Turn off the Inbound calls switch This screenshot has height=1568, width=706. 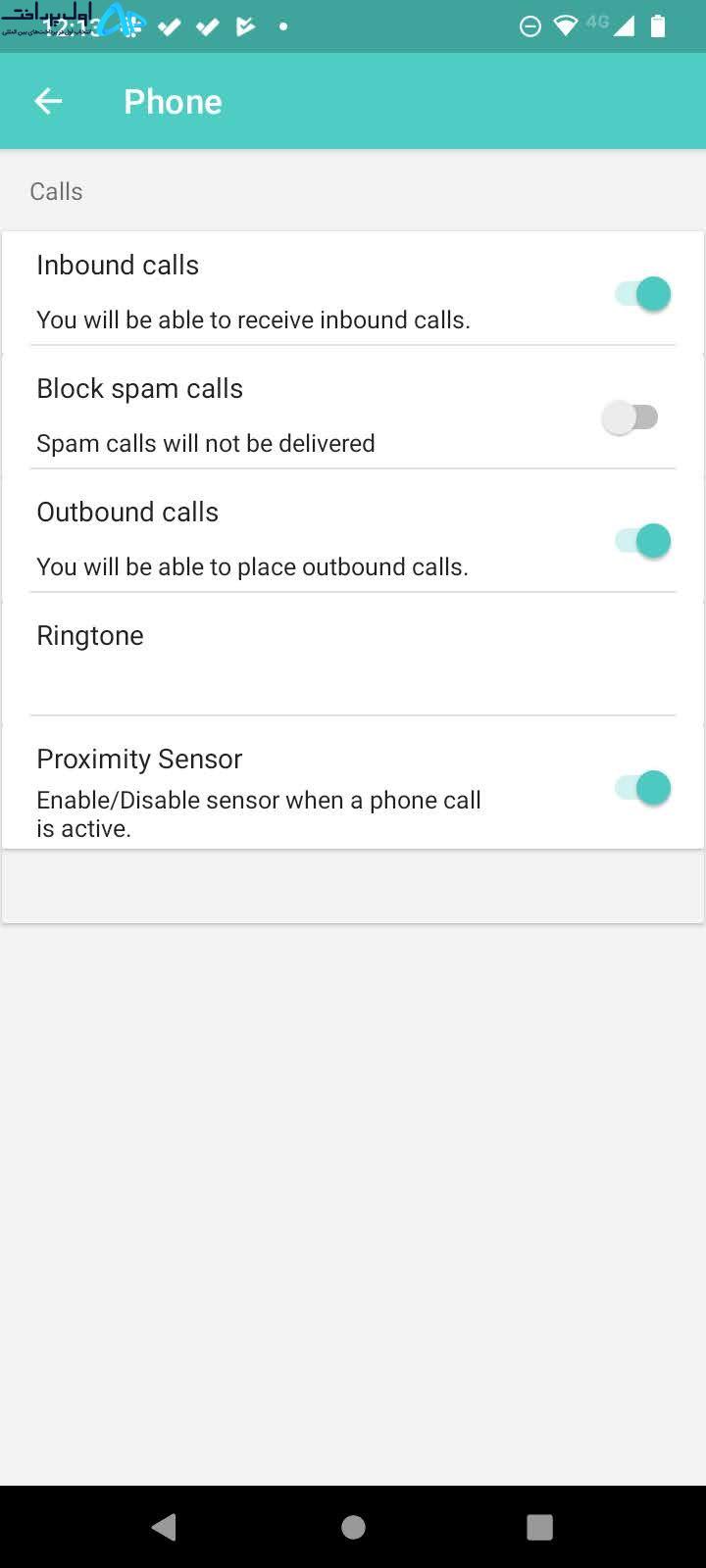(643, 293)
